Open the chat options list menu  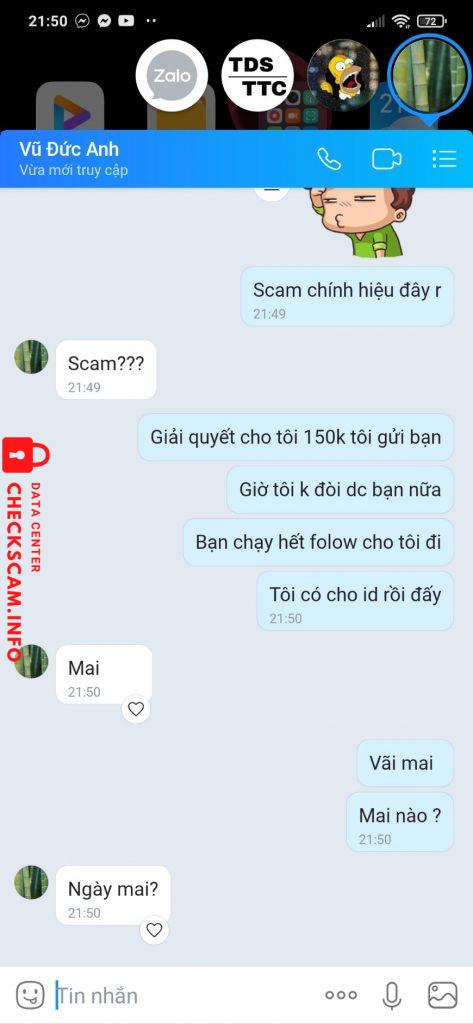click(444, 159)
